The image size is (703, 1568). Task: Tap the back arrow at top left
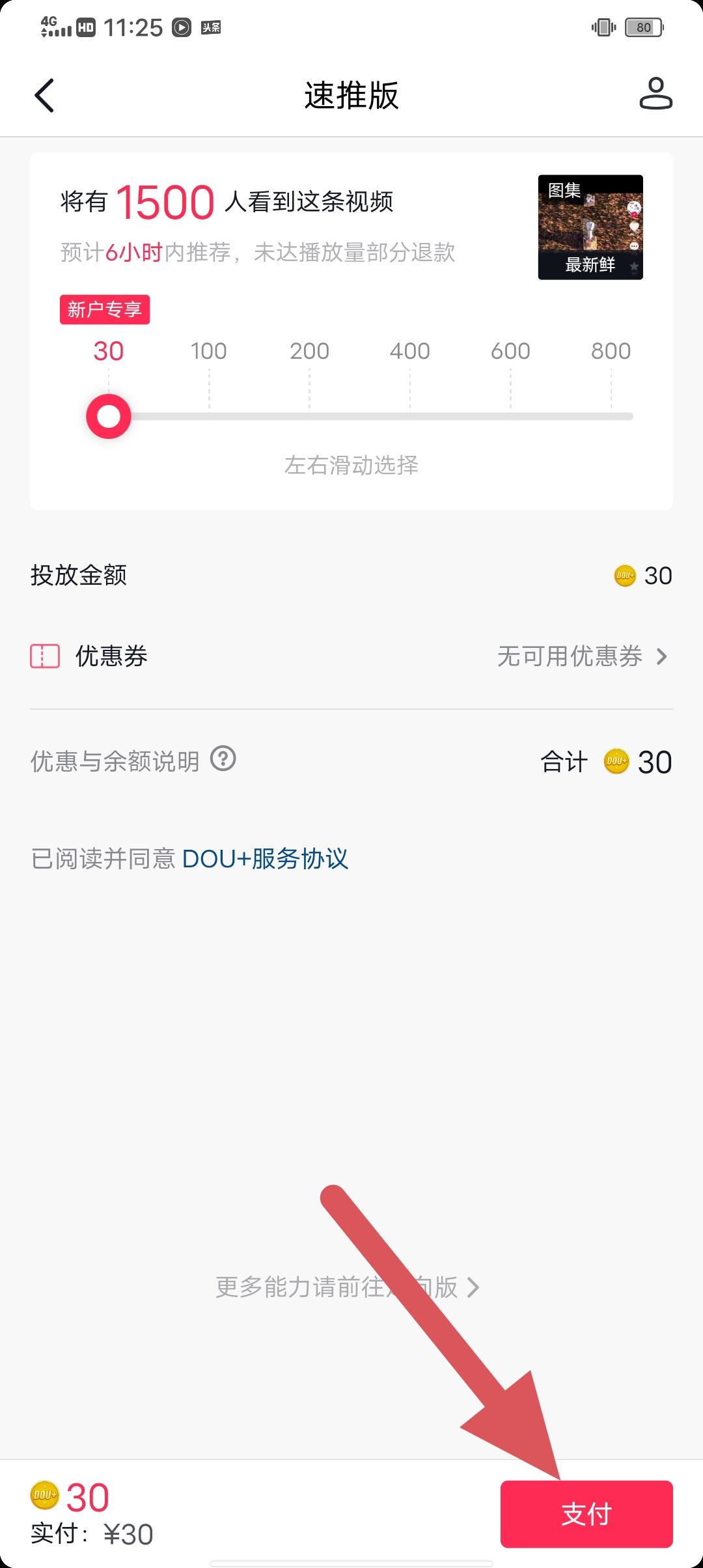[43, 96]
